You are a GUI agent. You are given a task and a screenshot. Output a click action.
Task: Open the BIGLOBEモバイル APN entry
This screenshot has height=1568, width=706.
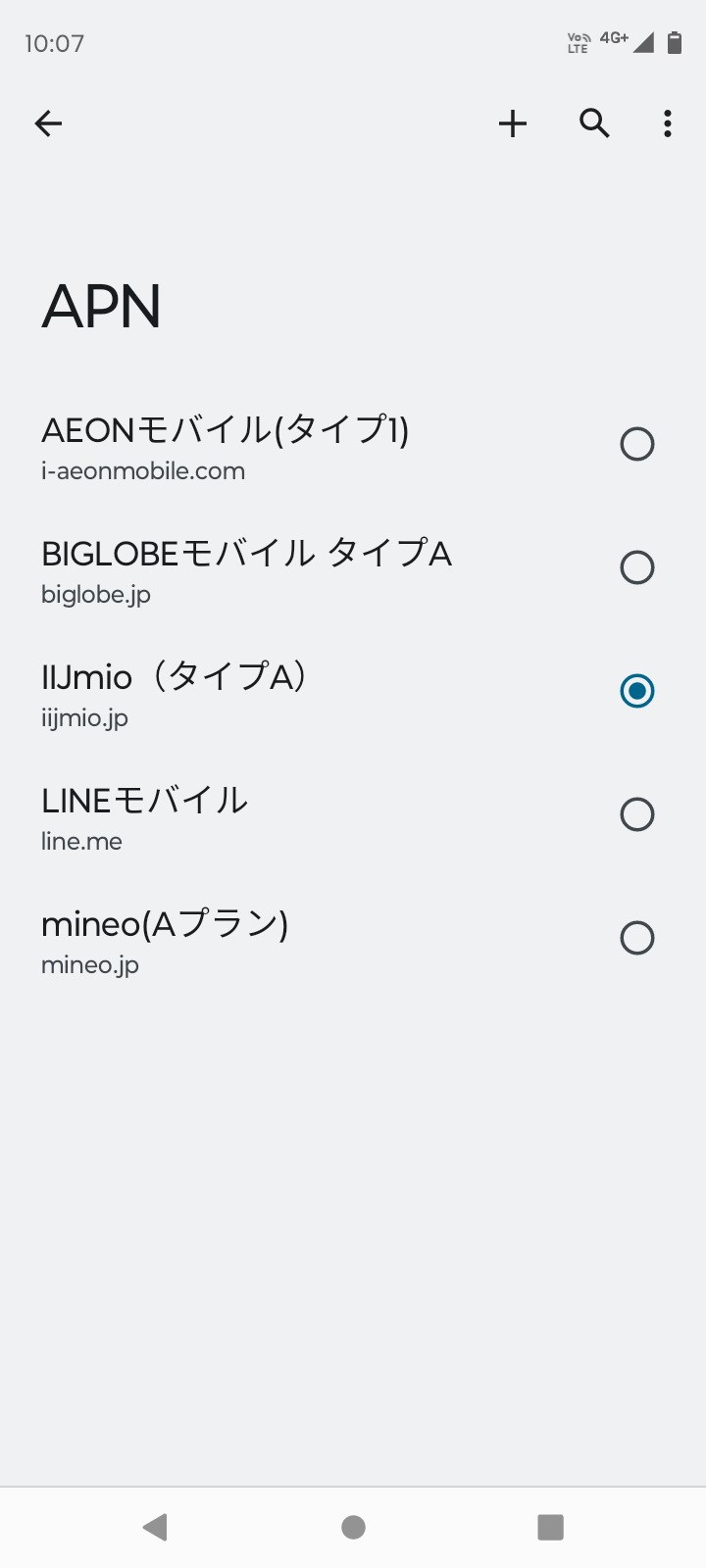pyautogui.click(x=245, y=567)
